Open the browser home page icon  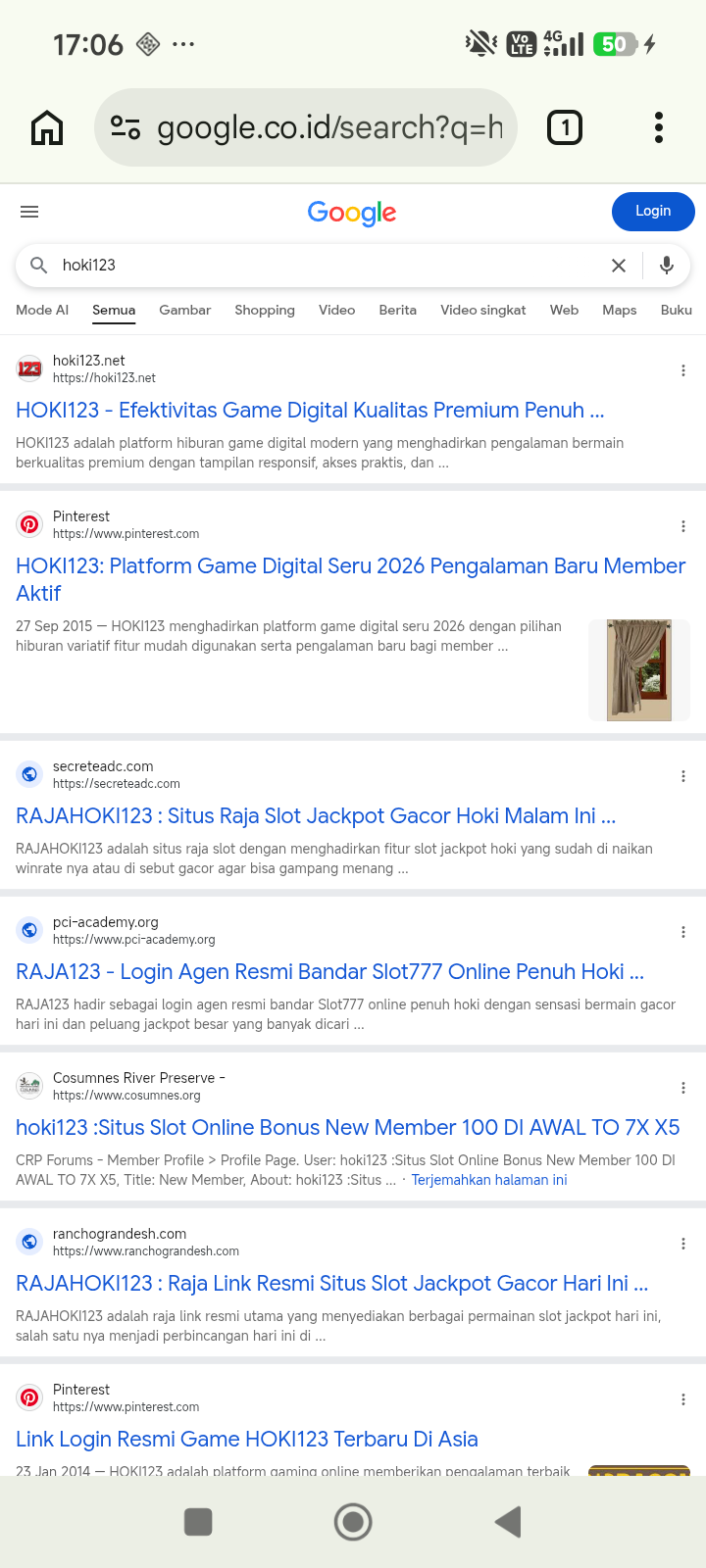tap(47, 127)
